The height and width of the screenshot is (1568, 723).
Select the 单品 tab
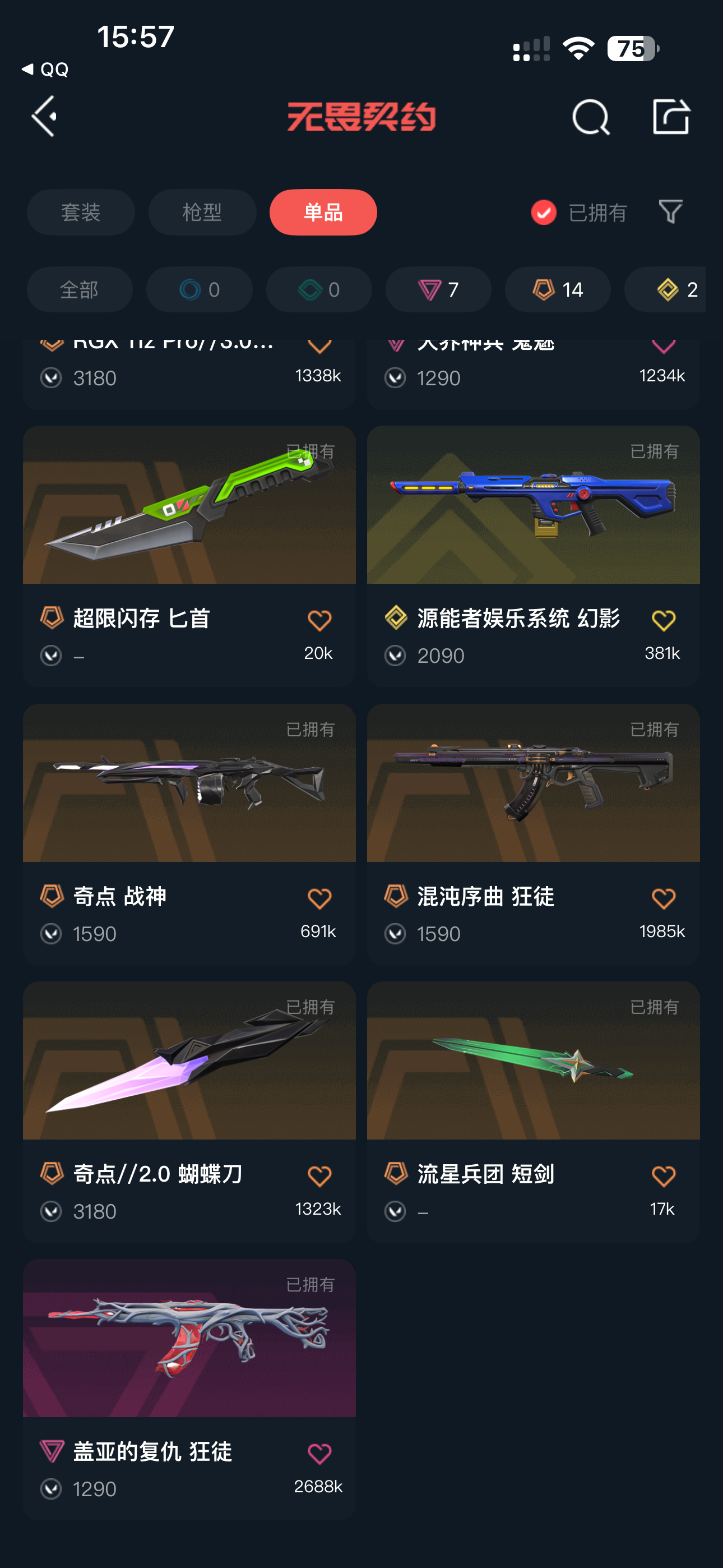pyautogui.click(x=323, y=213)
